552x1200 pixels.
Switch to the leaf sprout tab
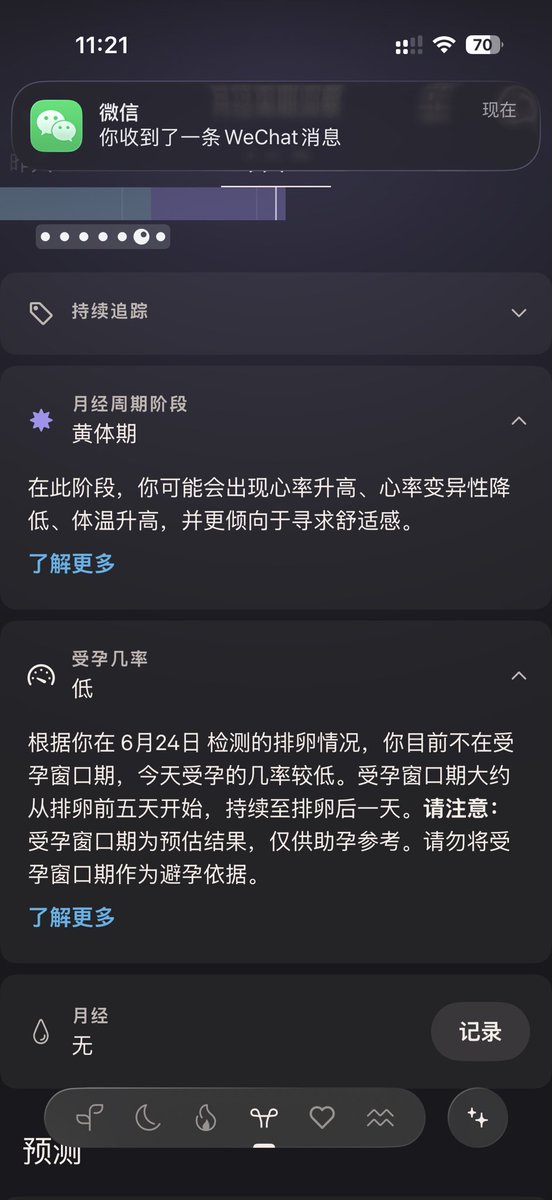pyautogui.click(x=90, y=1117)
